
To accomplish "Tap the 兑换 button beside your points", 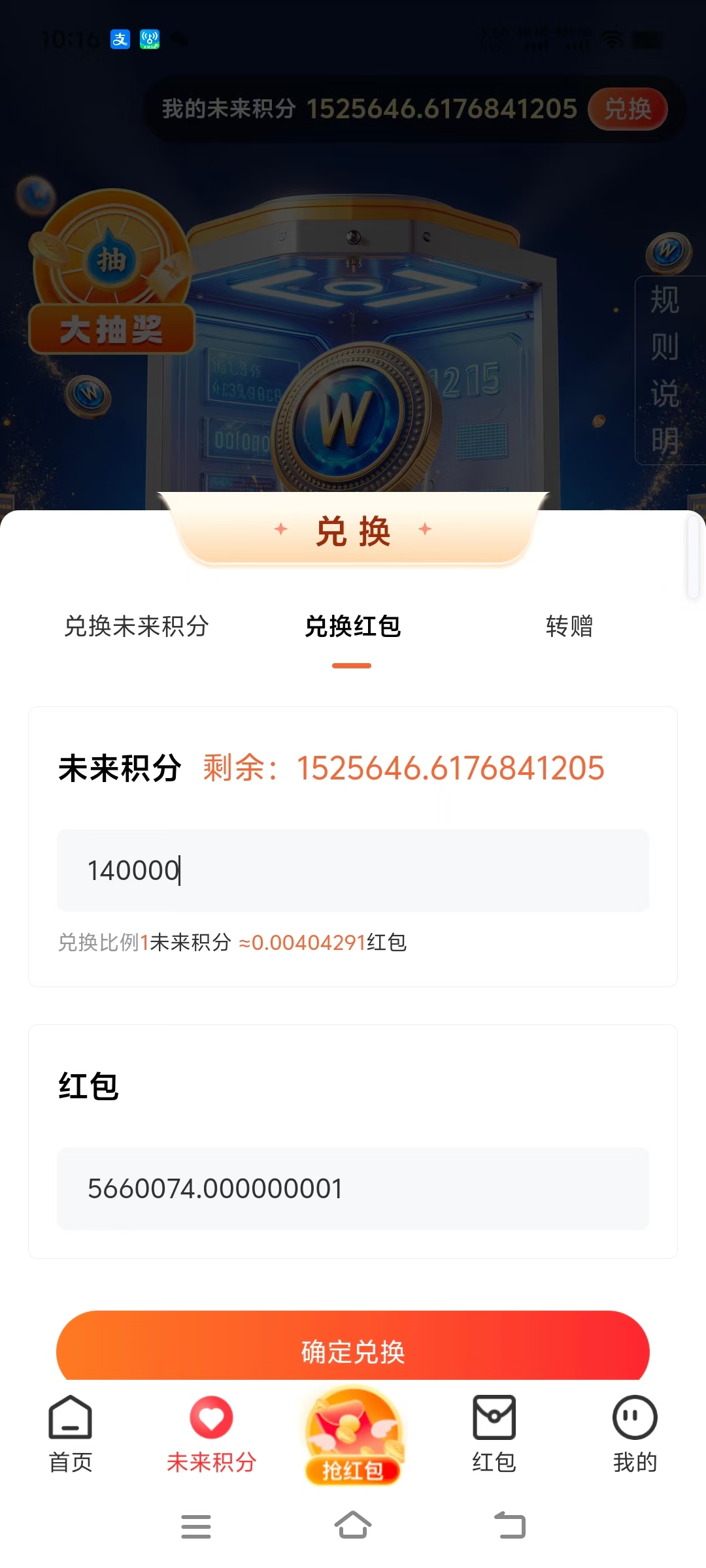I will [628, 109].
